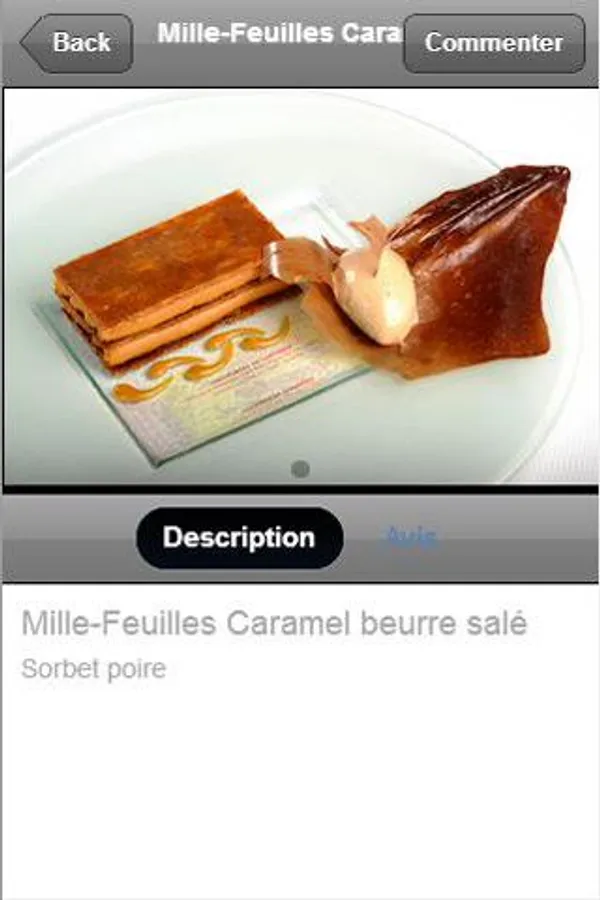The width and height of the screenshot is (600, 900).
Task: Go back using the Back button
Action: pos(78,43)
